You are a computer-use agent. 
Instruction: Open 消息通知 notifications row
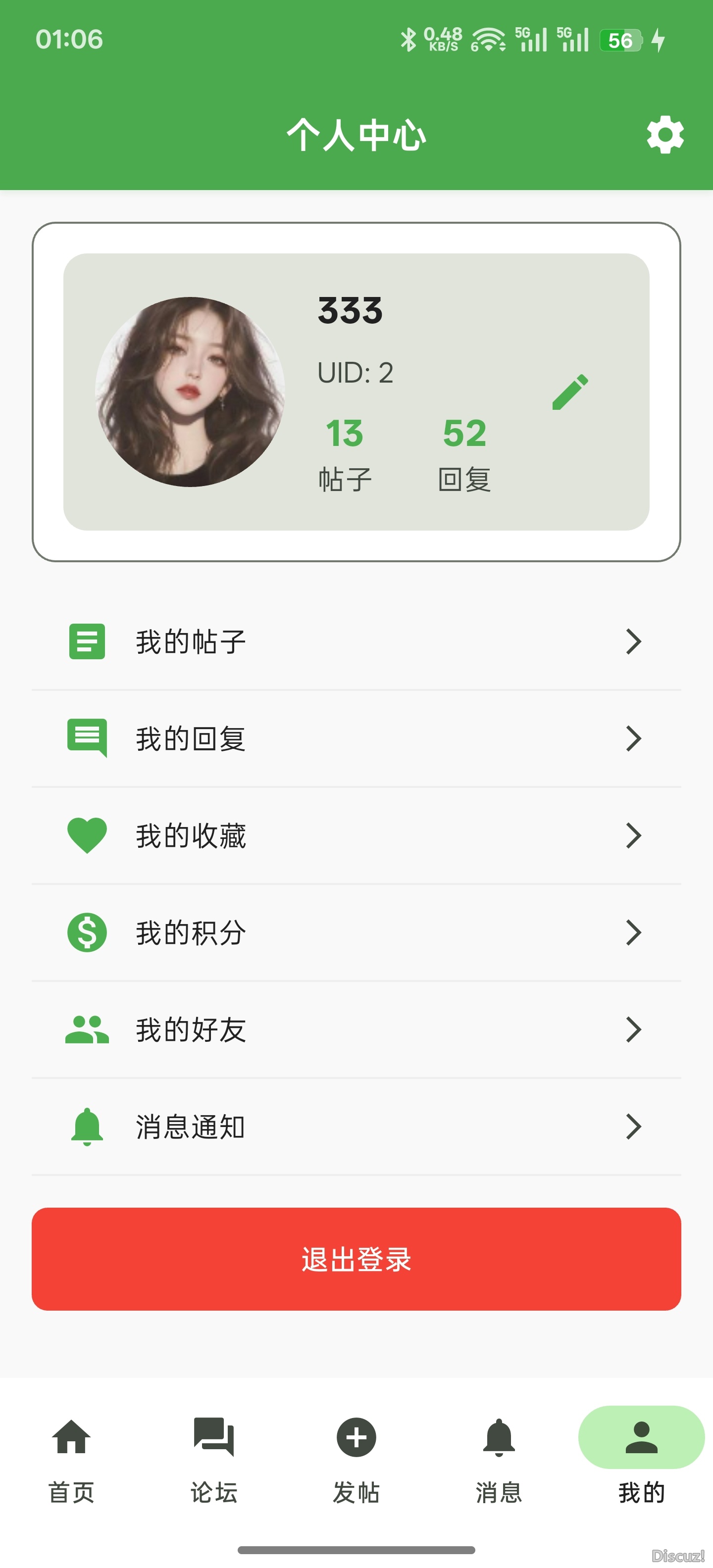(x=356, y=1127)
